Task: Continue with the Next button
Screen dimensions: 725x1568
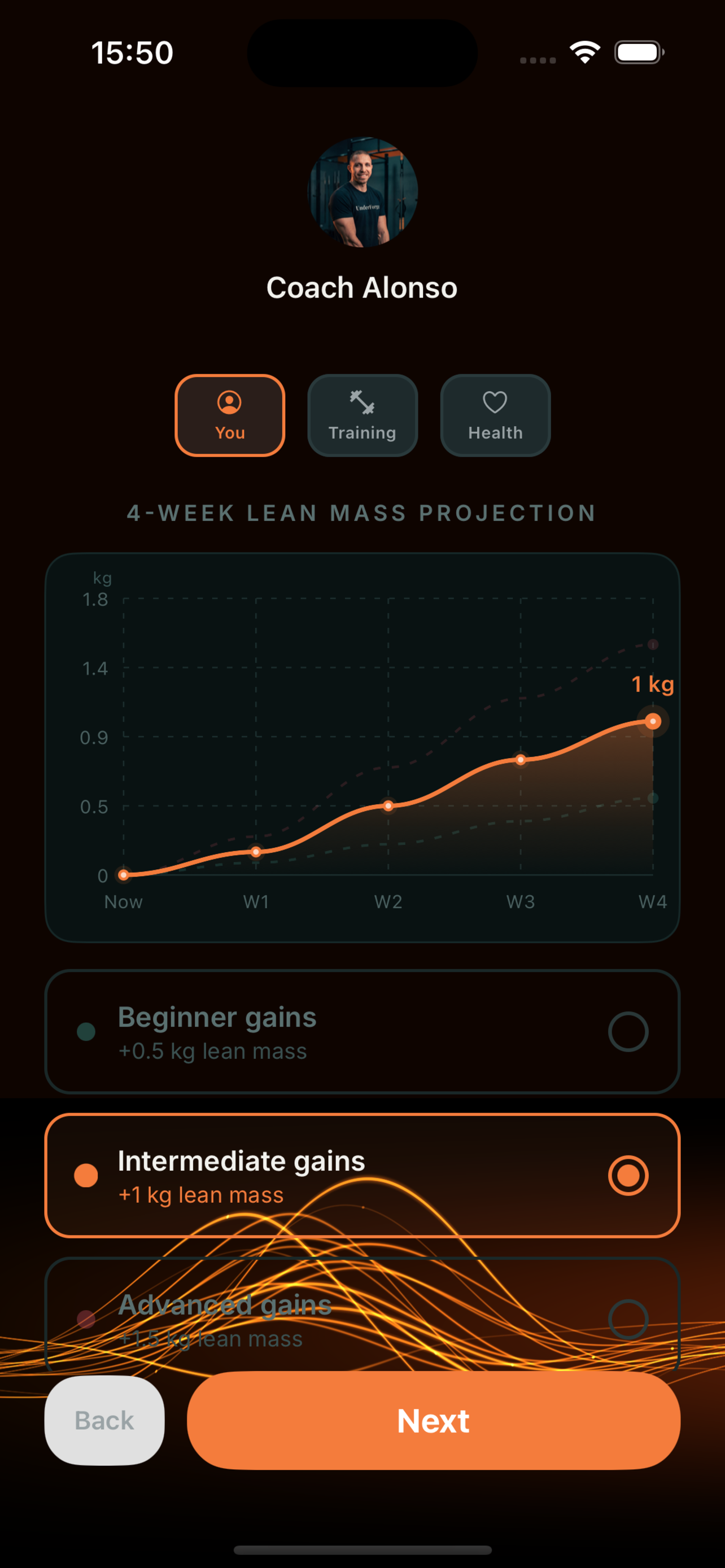Action: point(433,1421)
